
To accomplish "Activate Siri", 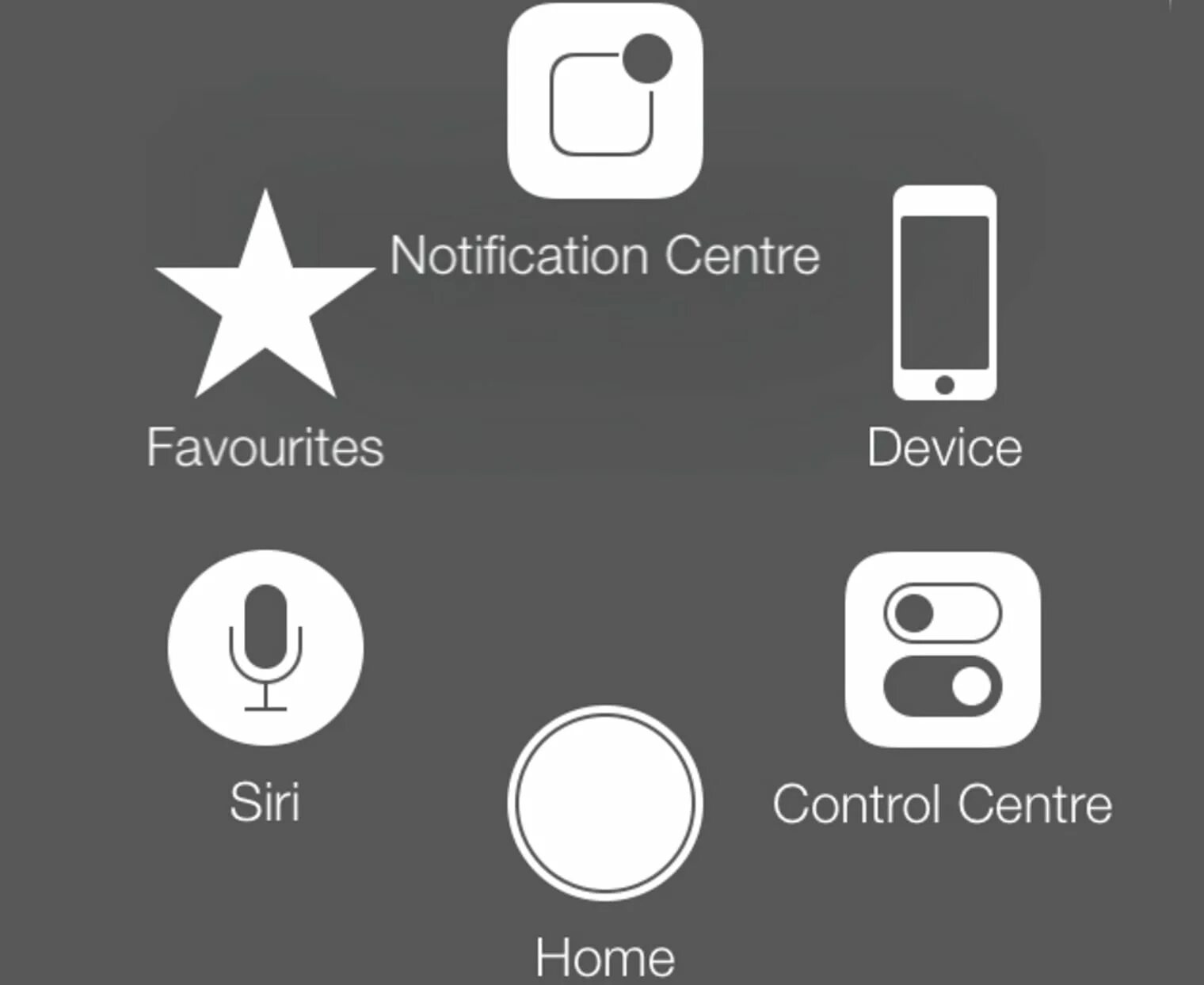I will [265, 648].
